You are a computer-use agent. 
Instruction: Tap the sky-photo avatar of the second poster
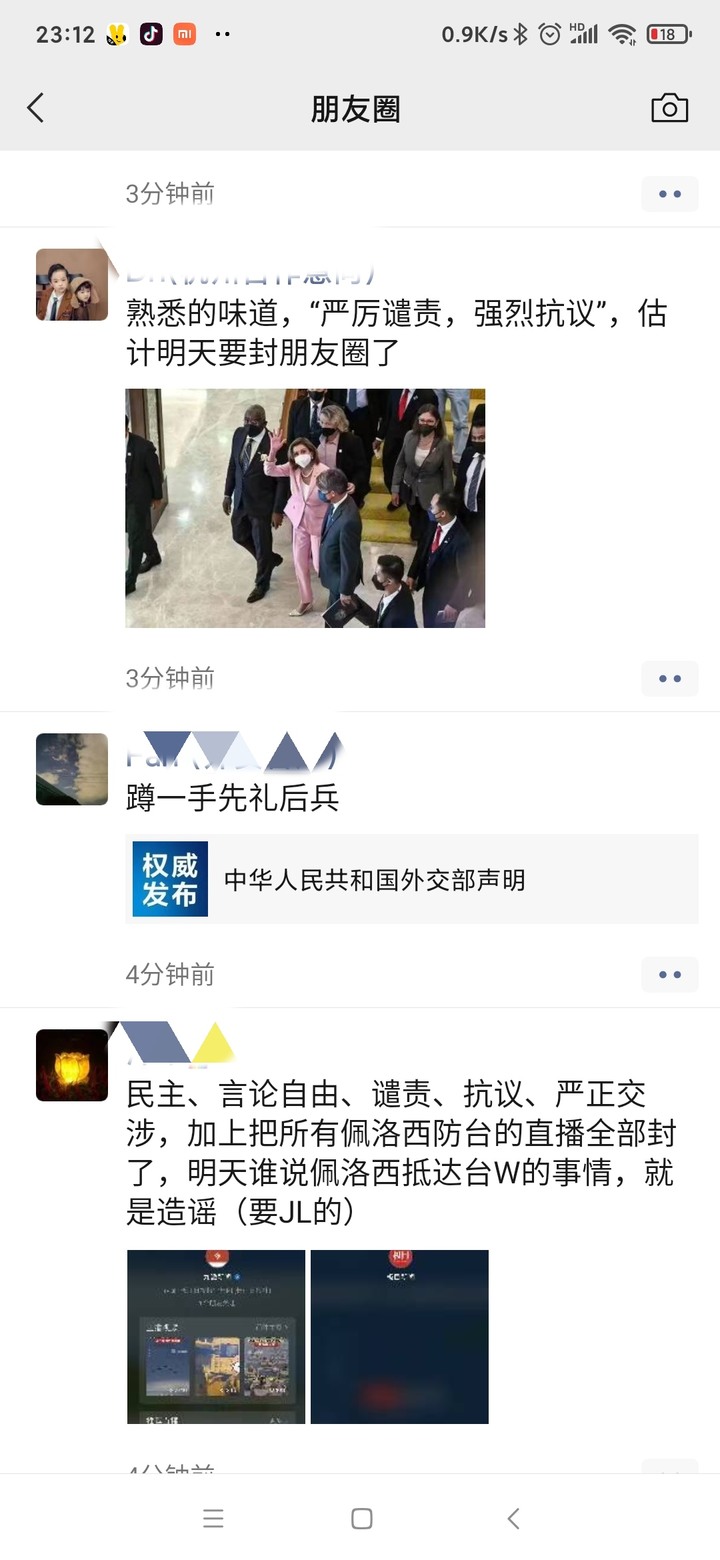coord(71,769)
